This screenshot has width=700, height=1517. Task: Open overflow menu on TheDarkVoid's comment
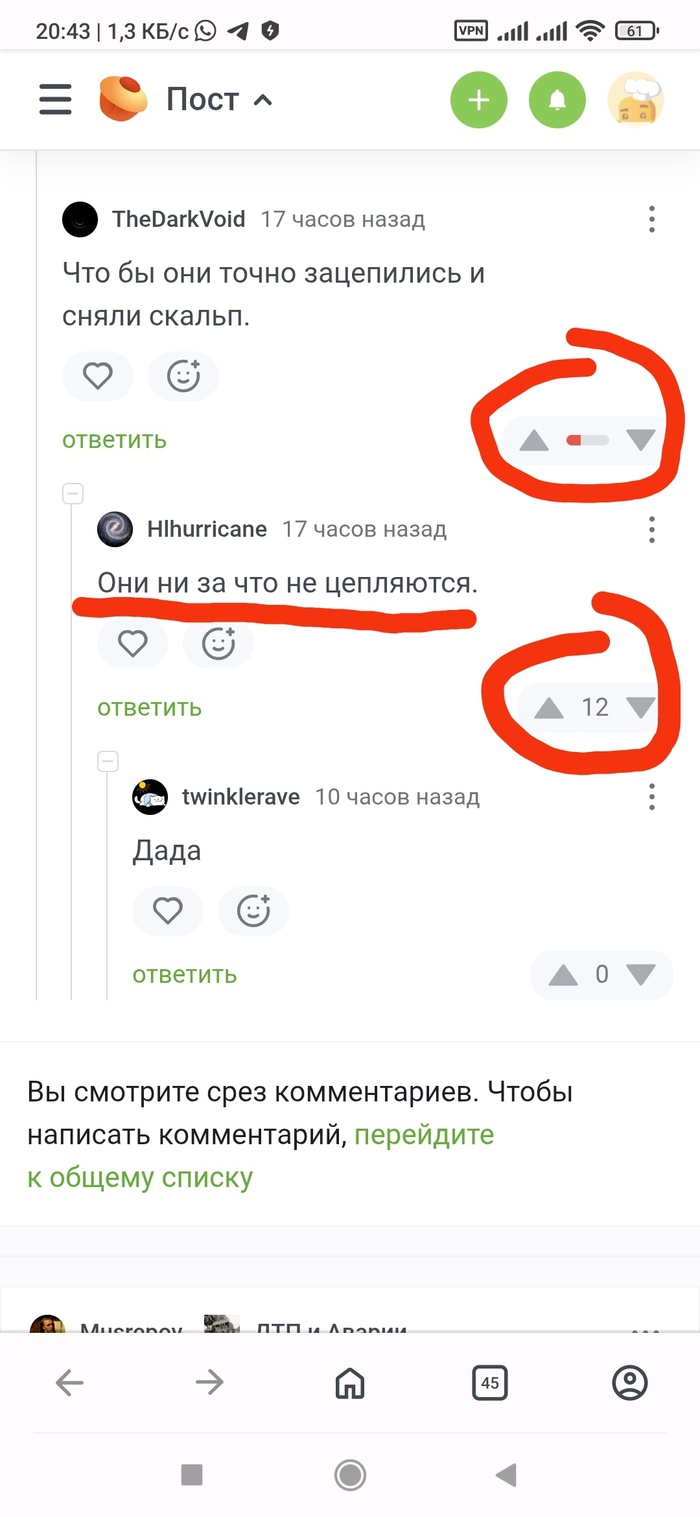[651, 219]
